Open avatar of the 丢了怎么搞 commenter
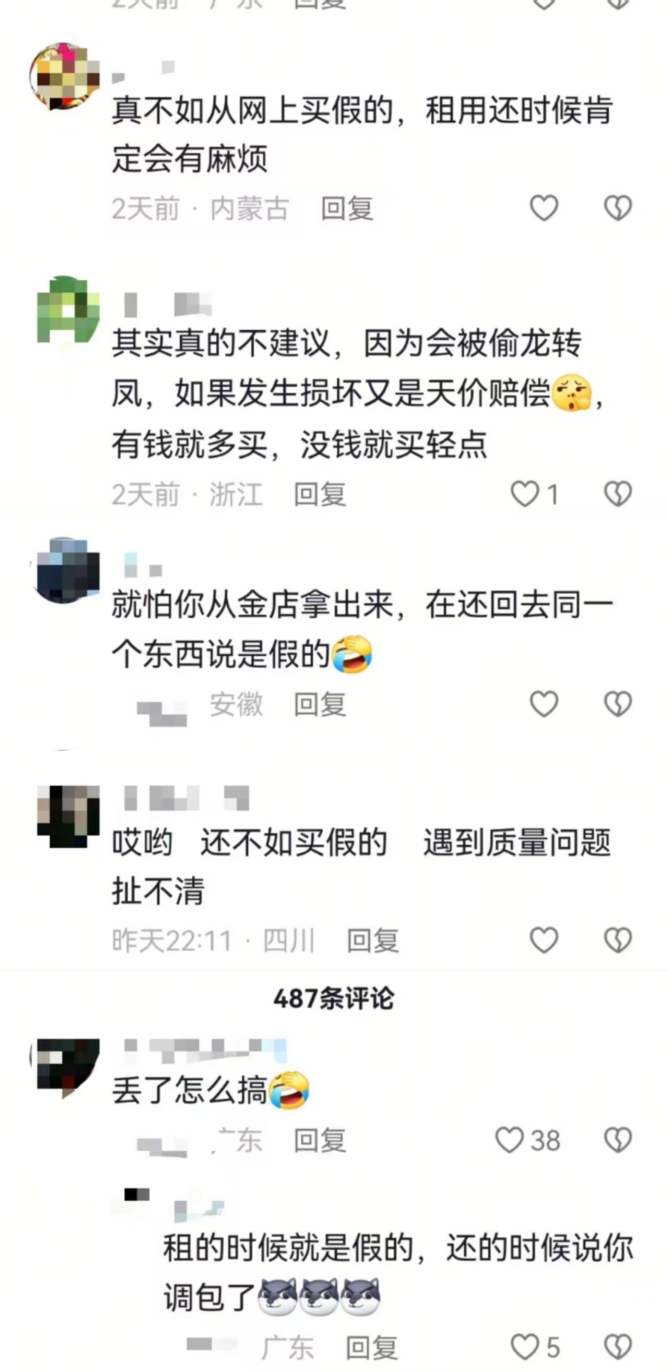 click(x=67, y=1065)
